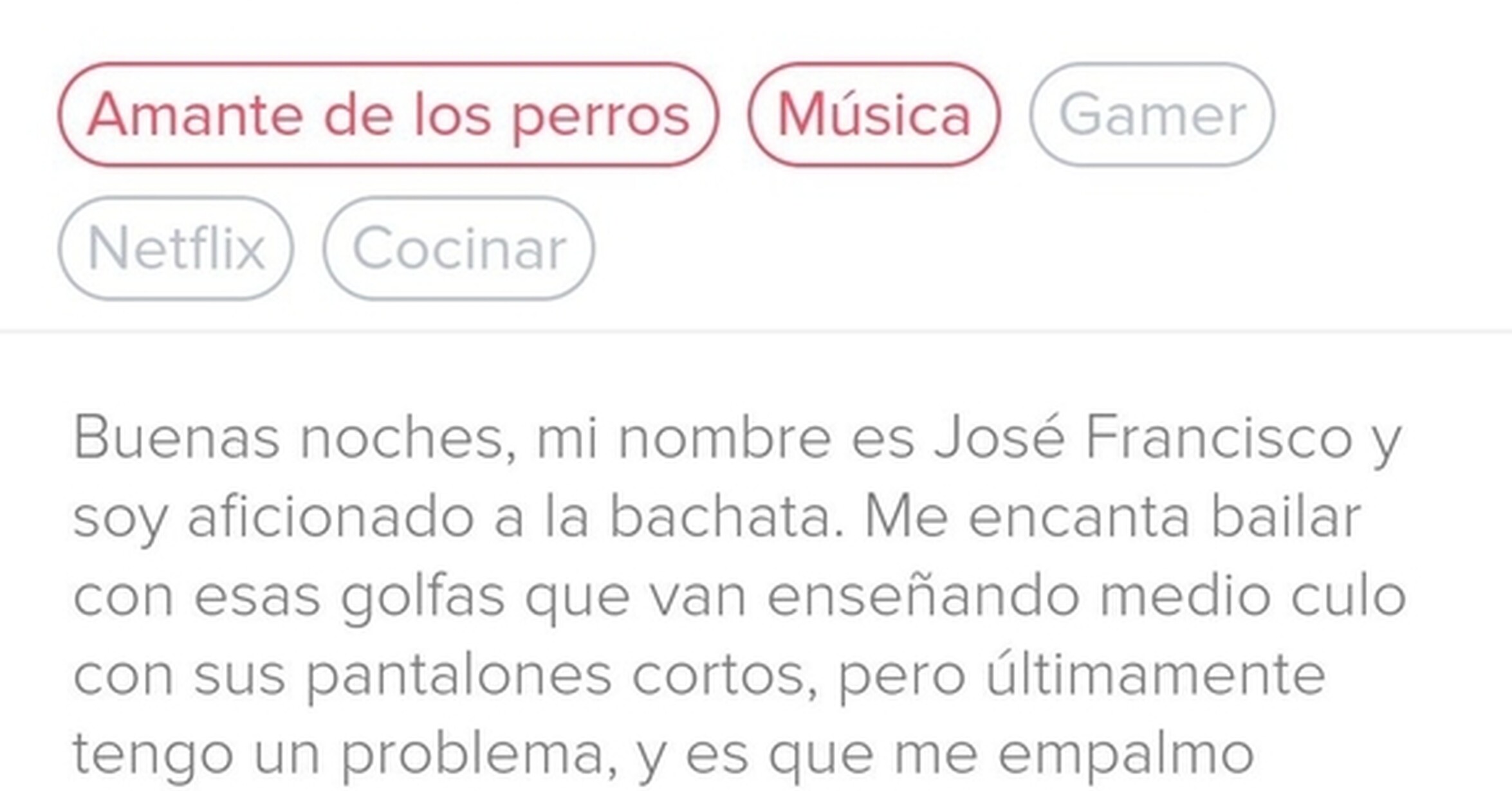Tap the Amante de los perros chip
The image size is (1512, 791).
pyautogui.click(x=388, y=114)
